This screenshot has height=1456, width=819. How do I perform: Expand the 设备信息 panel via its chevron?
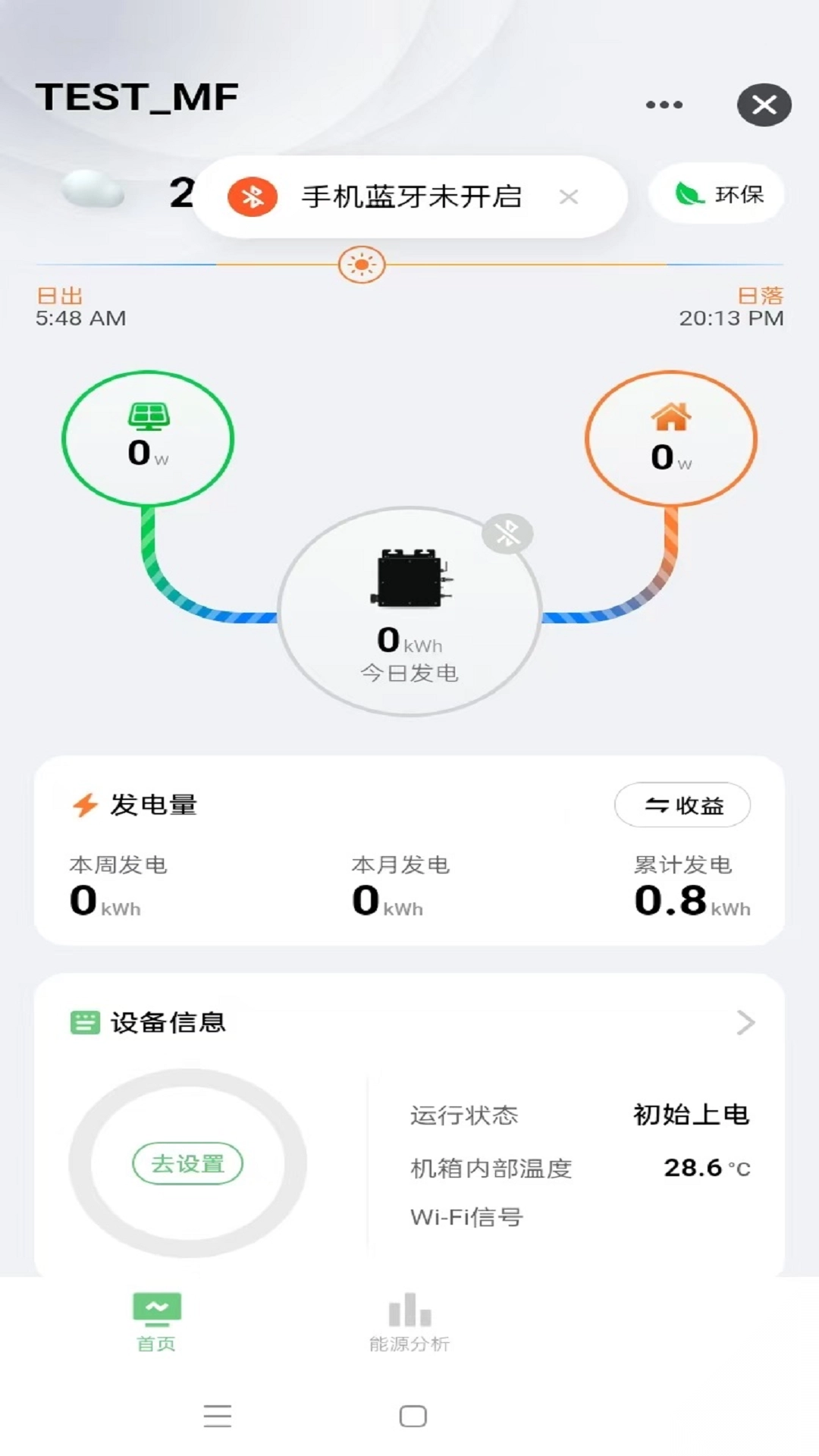[745, 1021]
